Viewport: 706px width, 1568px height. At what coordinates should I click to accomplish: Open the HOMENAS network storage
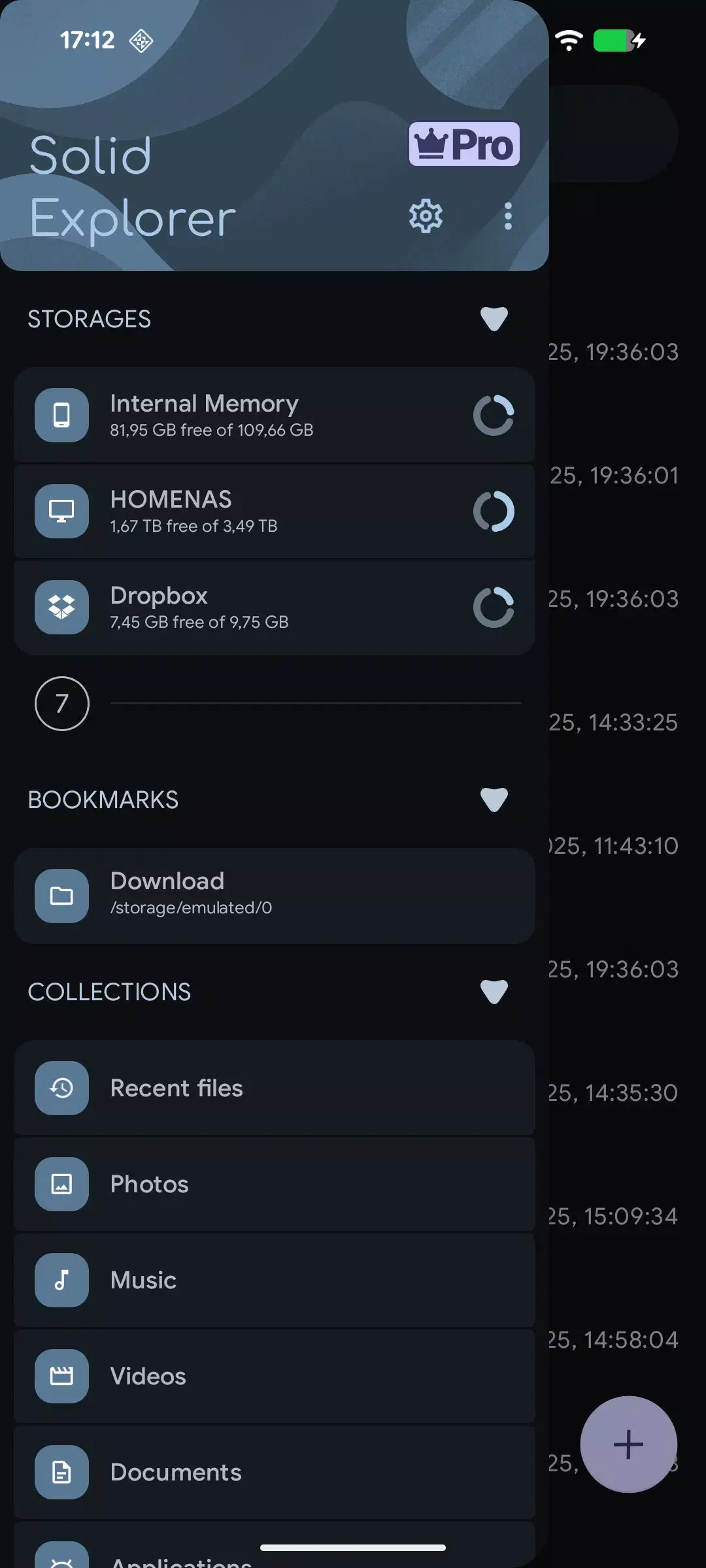click(275, 511)
